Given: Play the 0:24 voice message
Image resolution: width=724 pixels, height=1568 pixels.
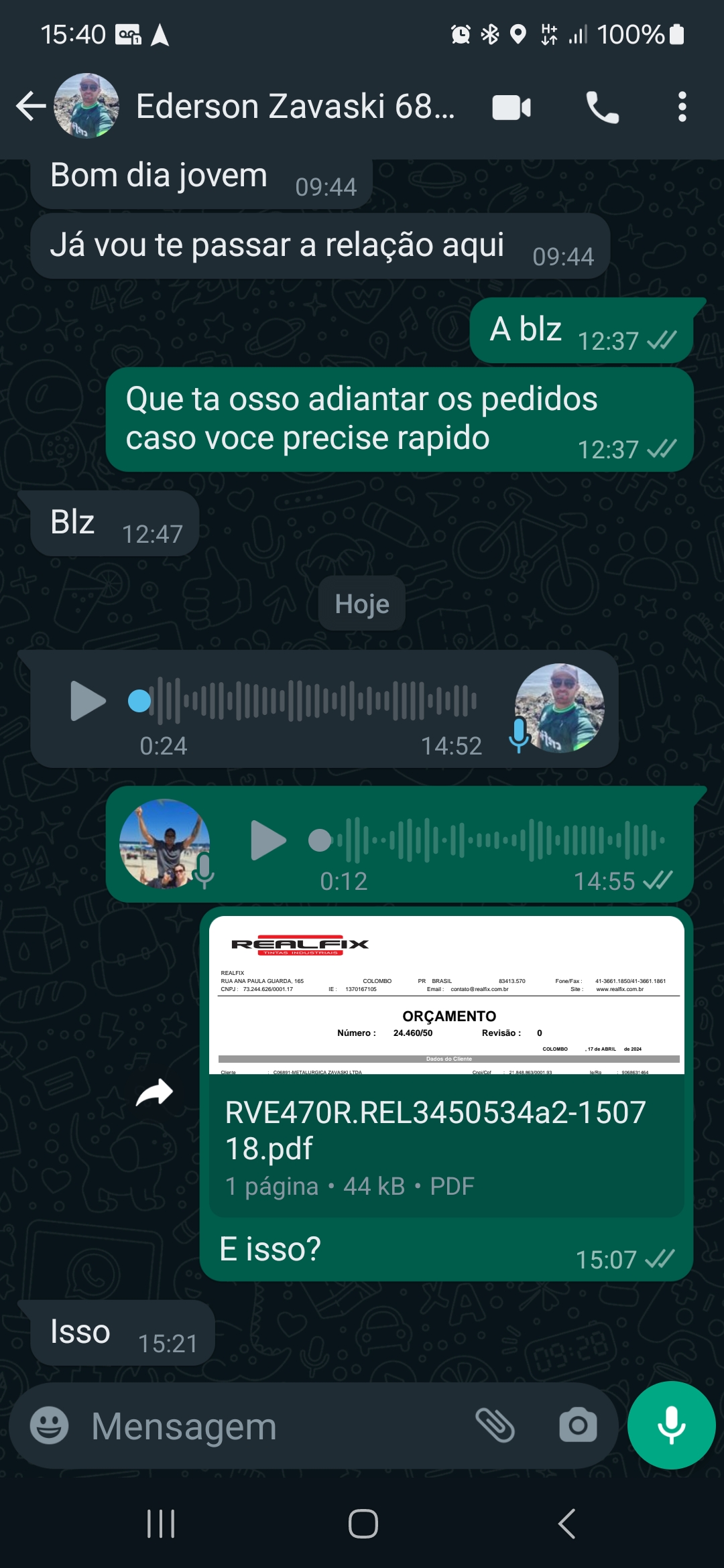Looking at the screenshot, I should (x=88, y=701).
